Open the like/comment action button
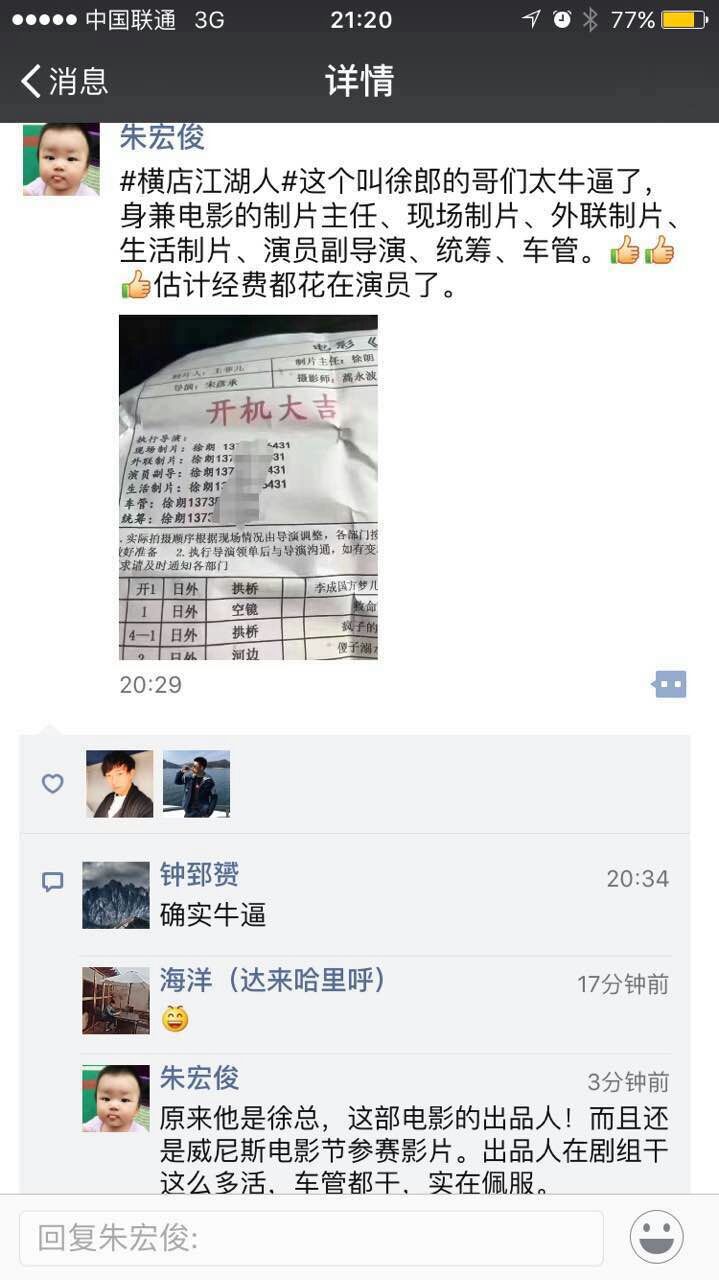719x1280 pixels. pos(669,684)
